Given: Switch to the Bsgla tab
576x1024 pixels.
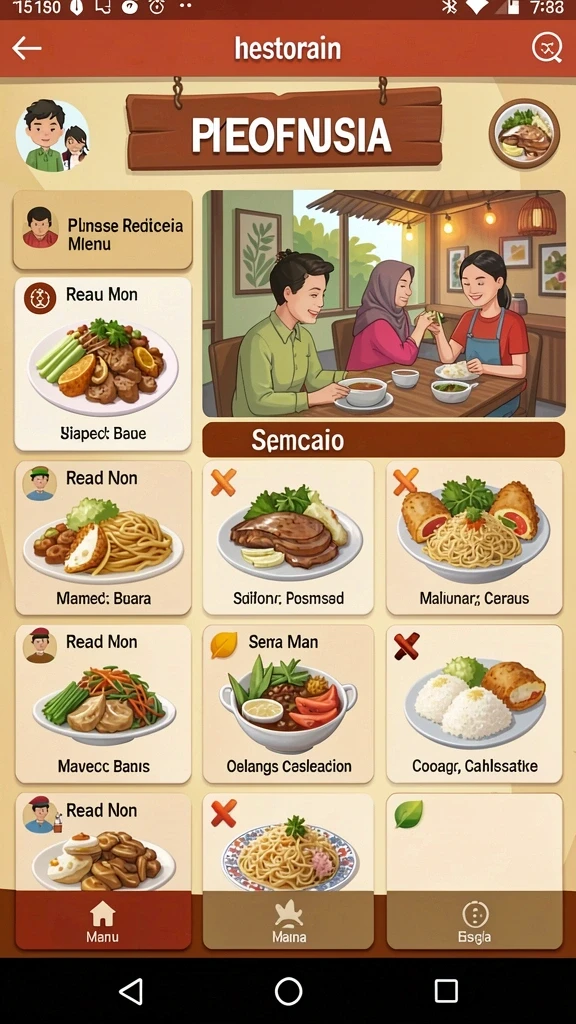Looking at the screenshot, I should click(474, 921).
